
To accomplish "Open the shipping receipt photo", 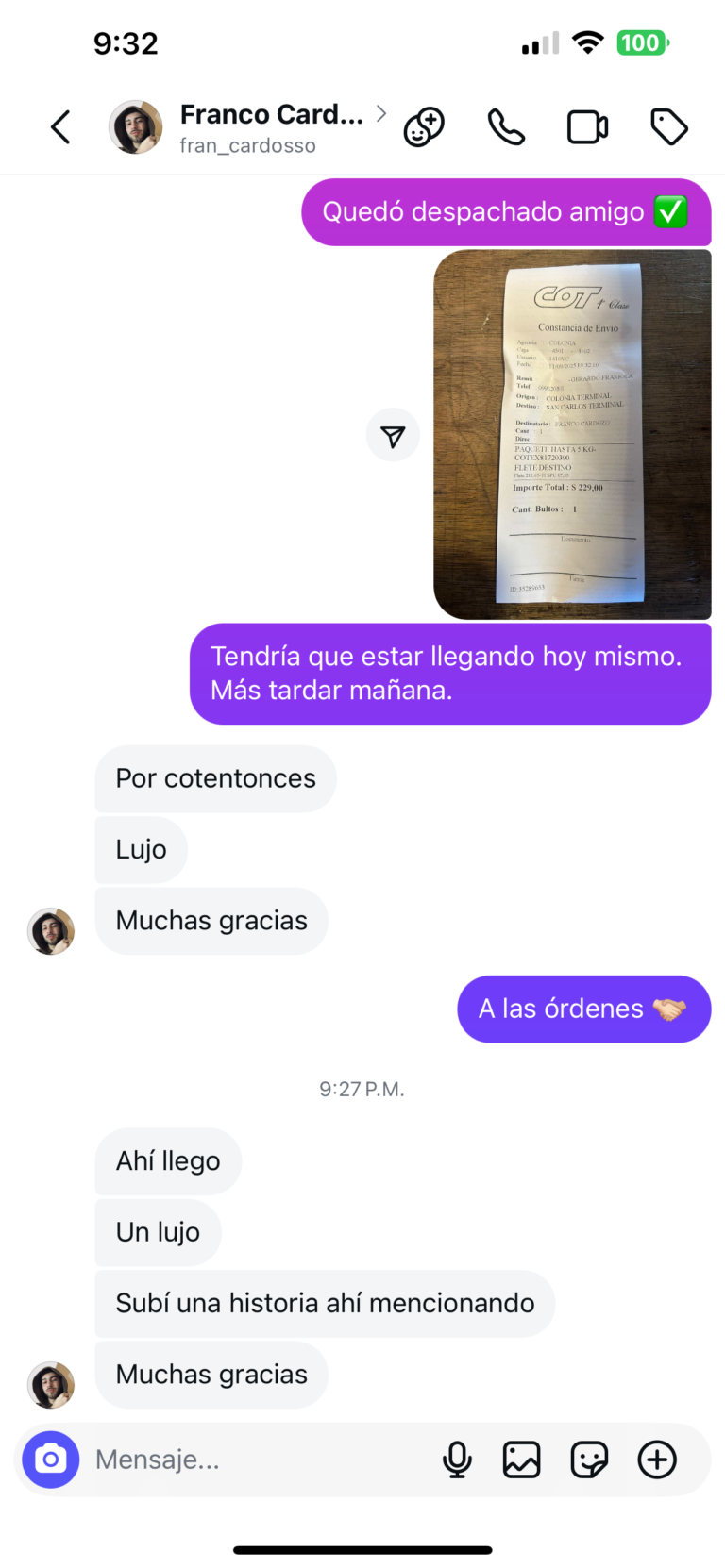I will coord(572,434).
